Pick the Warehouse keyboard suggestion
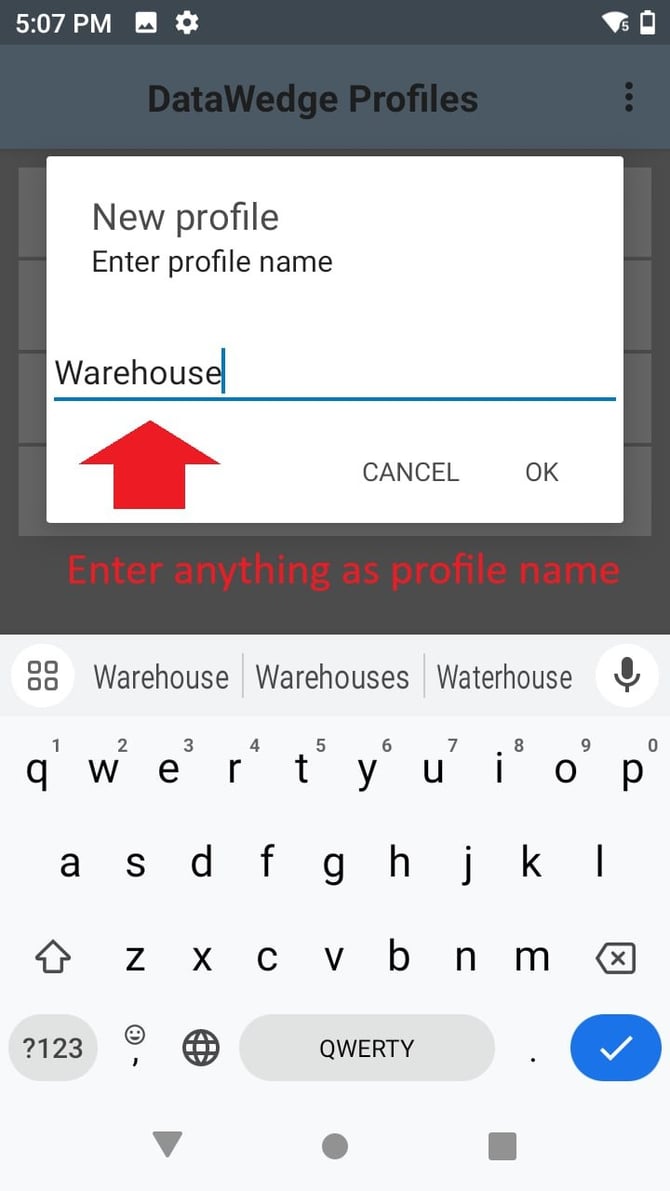Viewport: 670px width, 1191px height. (x=161, y=677)
